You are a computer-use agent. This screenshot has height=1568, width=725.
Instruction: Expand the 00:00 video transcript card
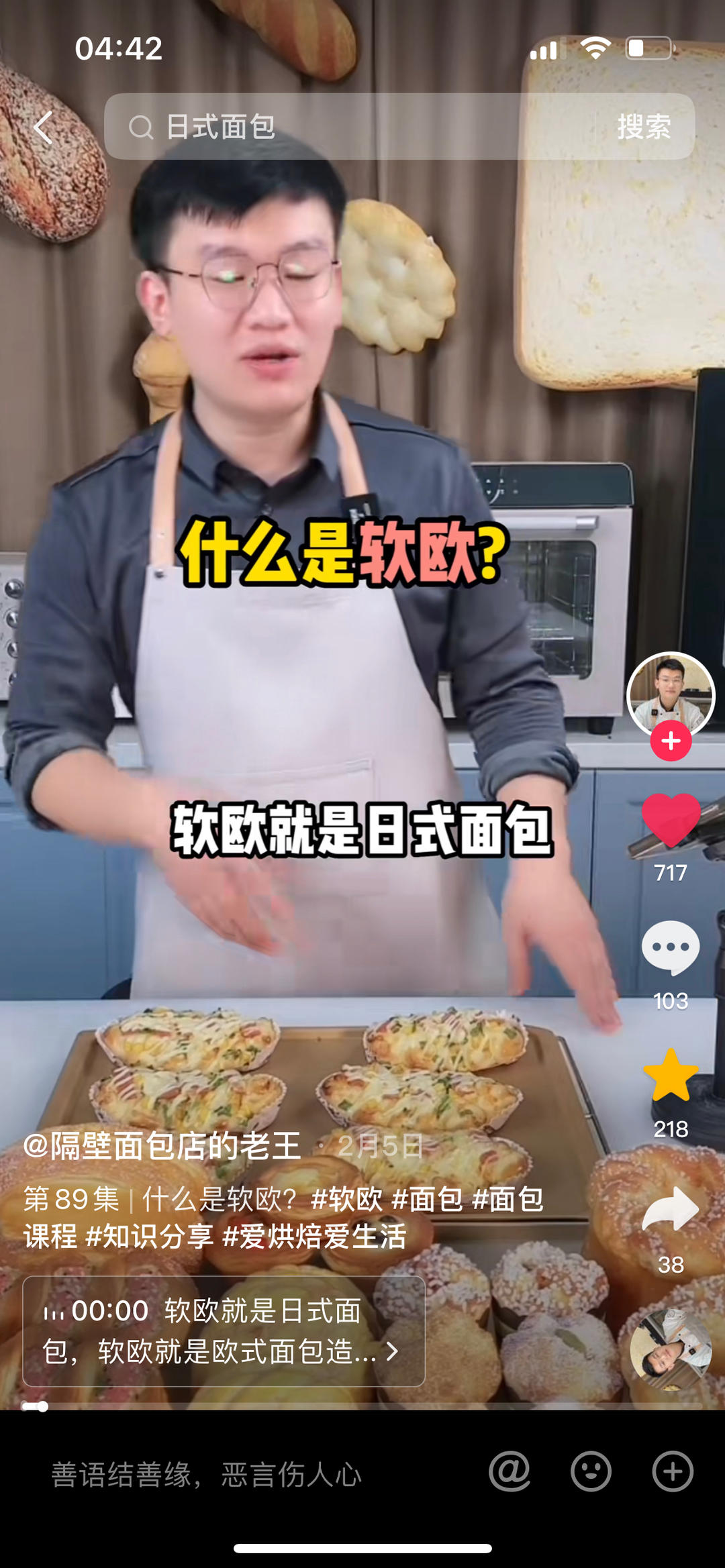coord(224,1331)
